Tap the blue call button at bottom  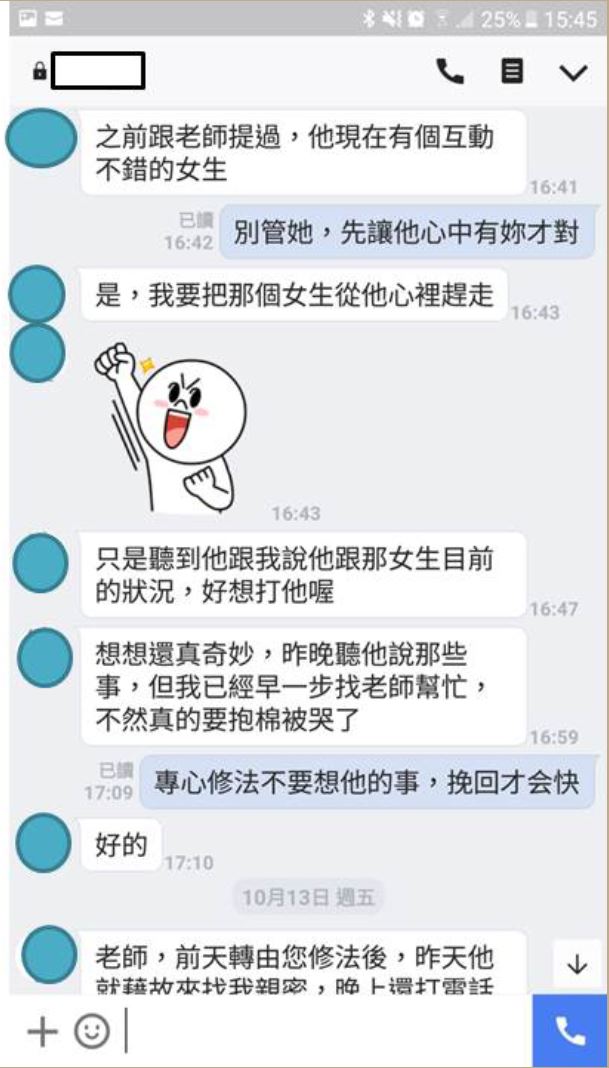[x=570, y=1031]
